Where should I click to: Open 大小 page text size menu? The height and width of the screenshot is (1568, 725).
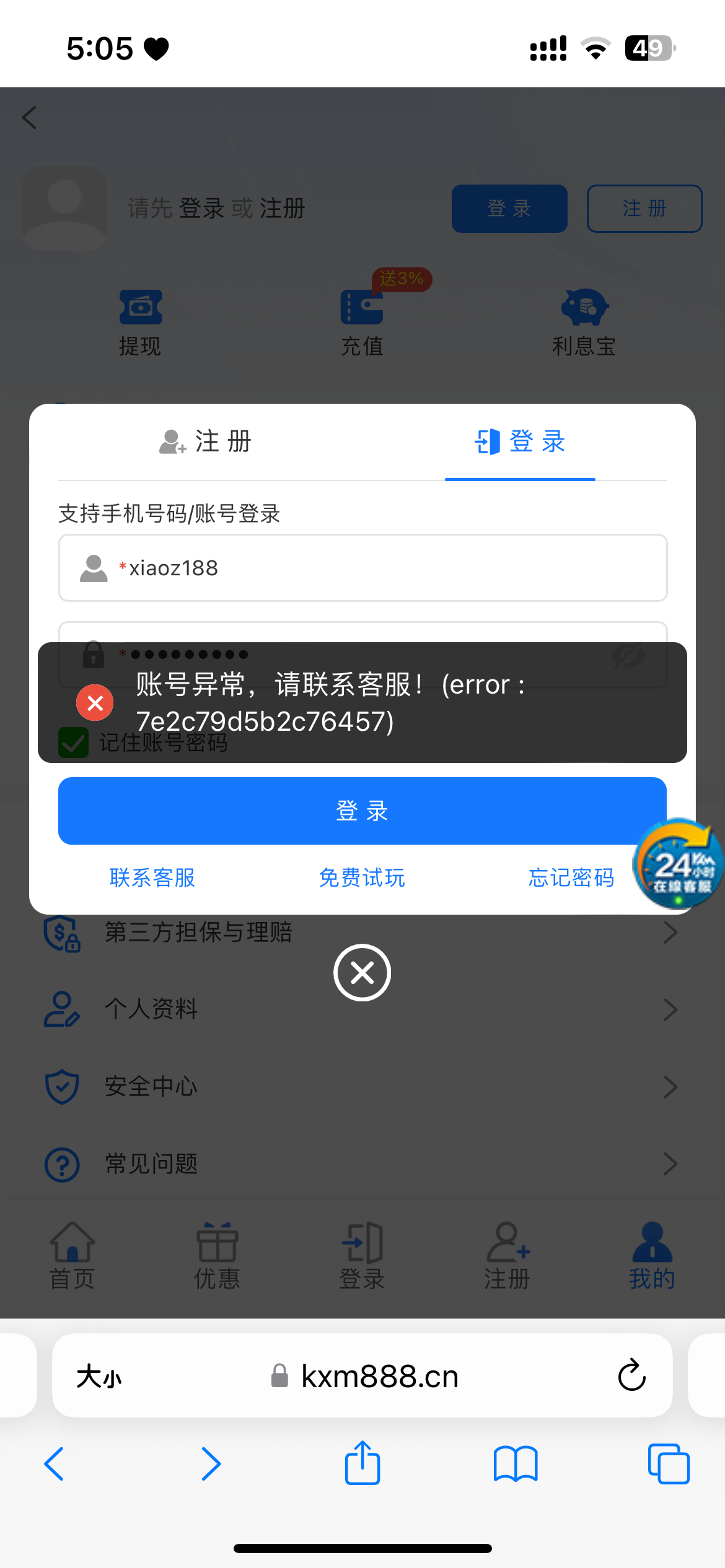(99, 1377)
